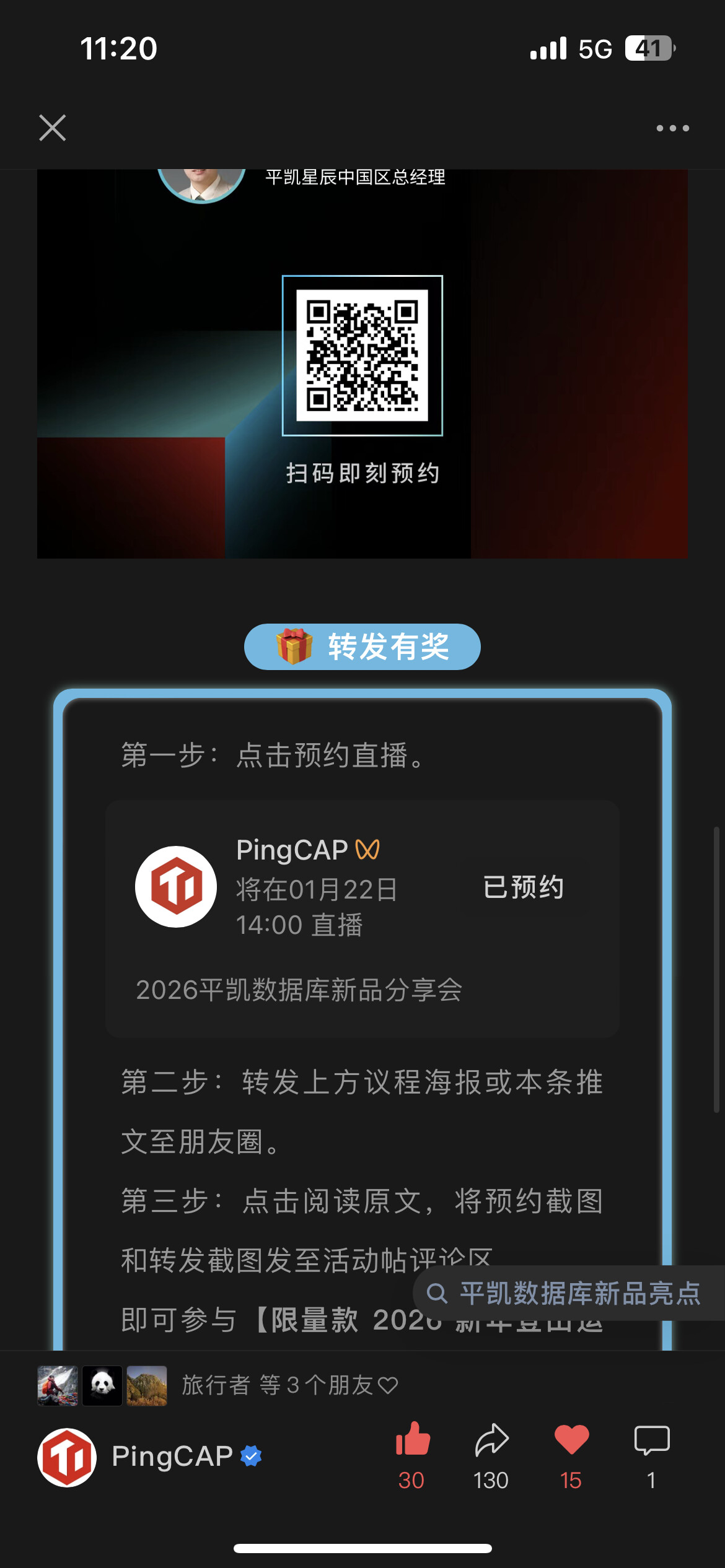Share the article via the arrow icon
The image size is (725, 1568).
pyautogui.click(x=491, y=1440)
